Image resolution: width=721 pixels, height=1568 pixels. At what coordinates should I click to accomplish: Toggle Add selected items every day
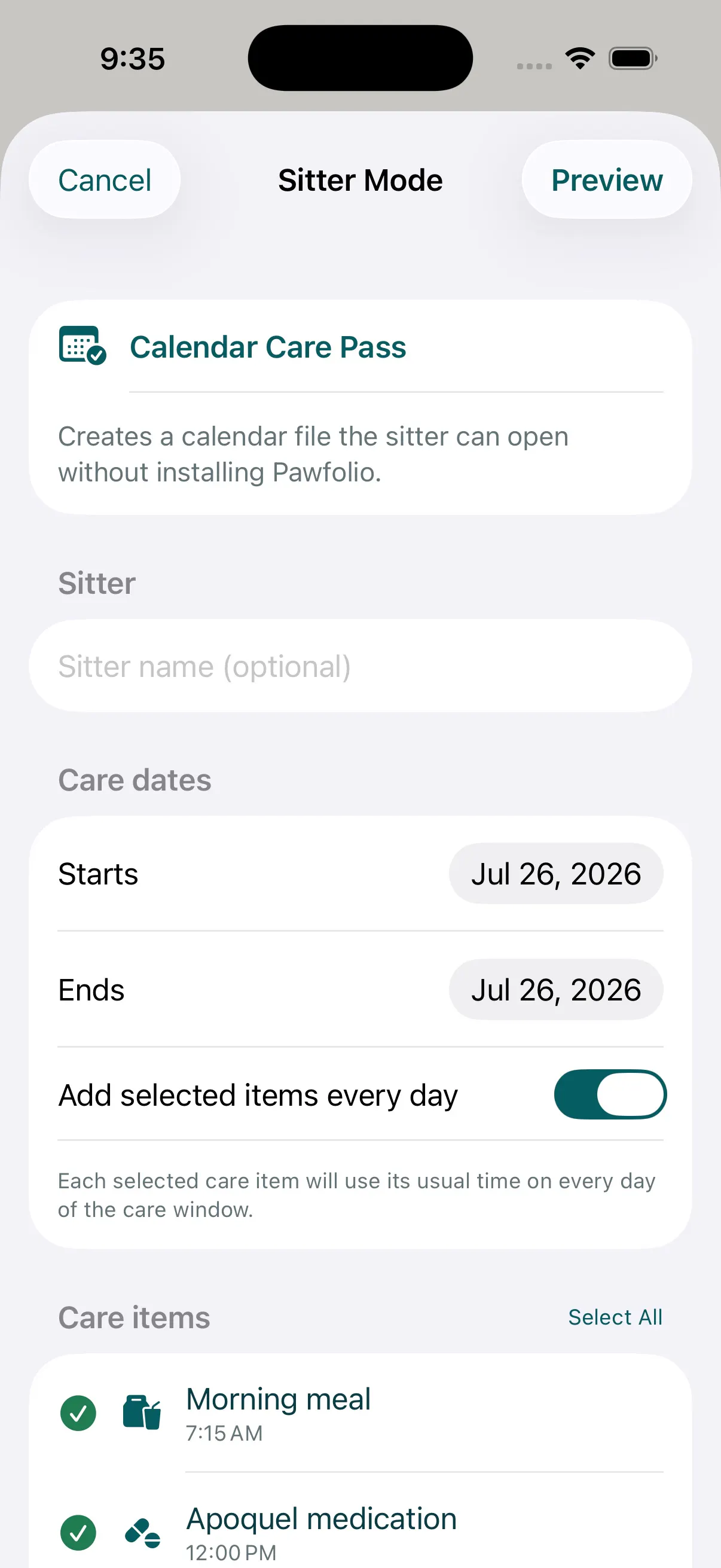[610, 1094]
